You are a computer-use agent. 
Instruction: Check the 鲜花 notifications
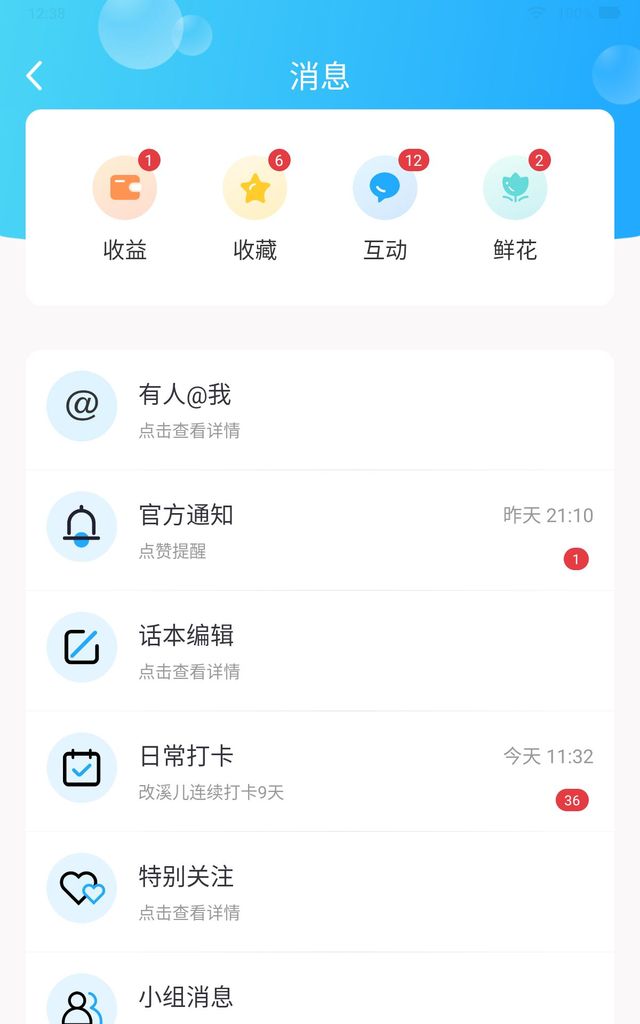click(515, 207)
